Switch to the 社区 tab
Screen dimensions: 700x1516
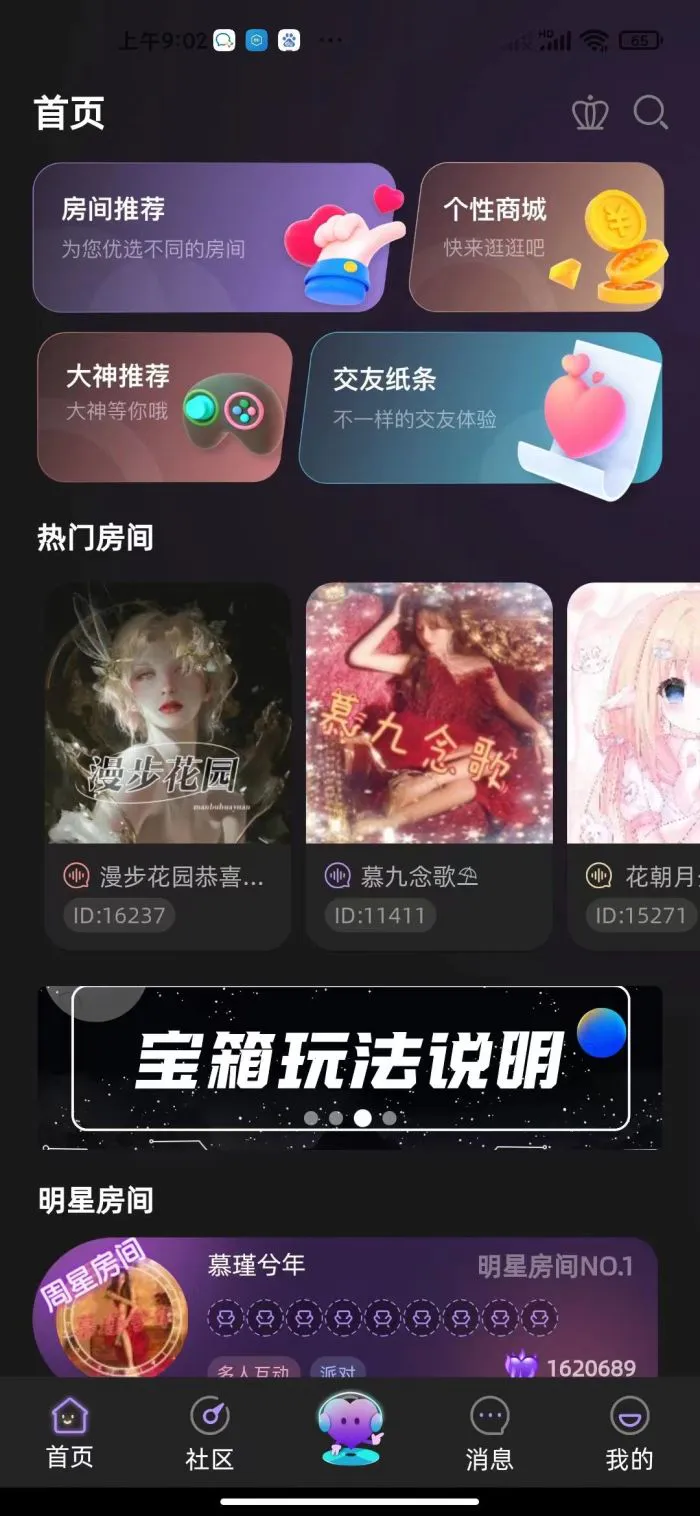(210, 1434)
